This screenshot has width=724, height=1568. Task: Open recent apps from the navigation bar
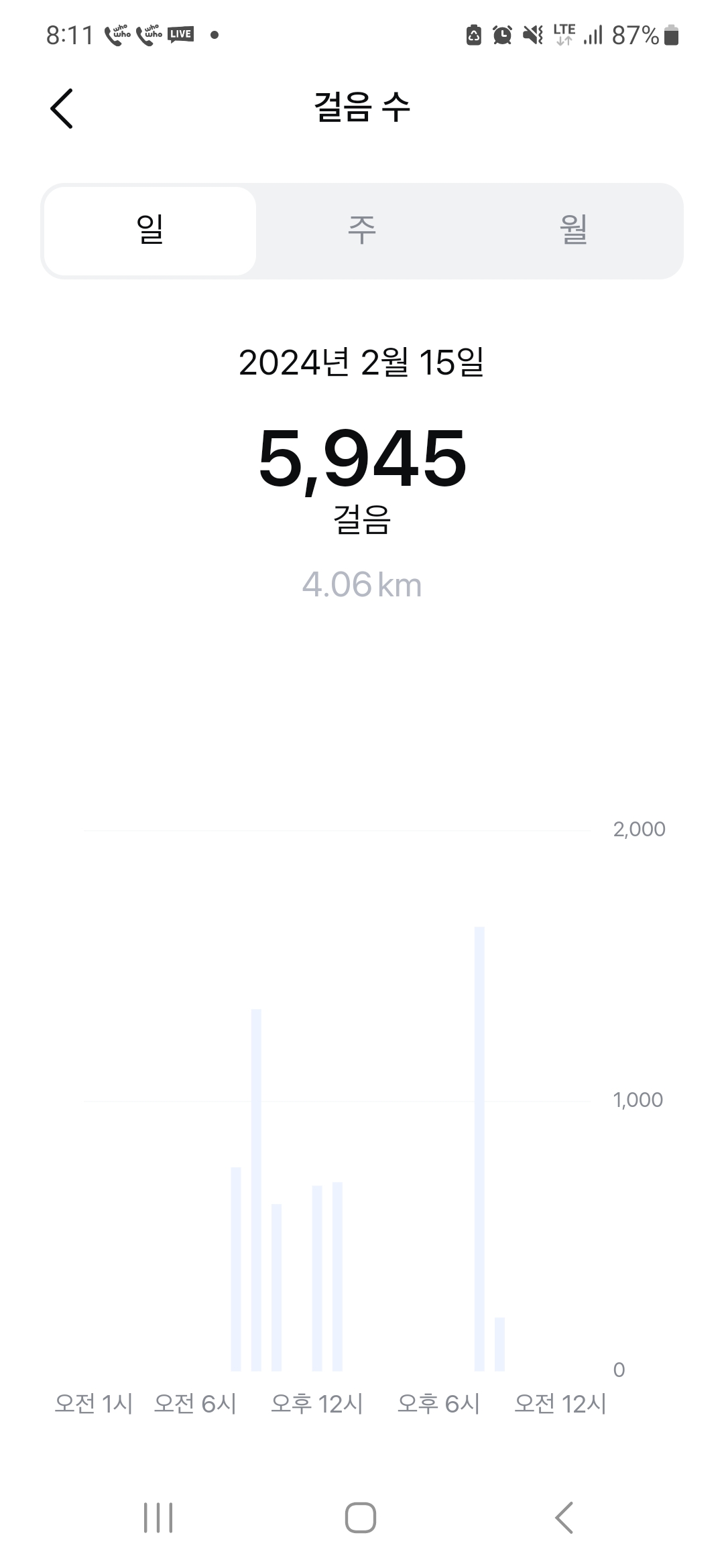point(158,1517)
